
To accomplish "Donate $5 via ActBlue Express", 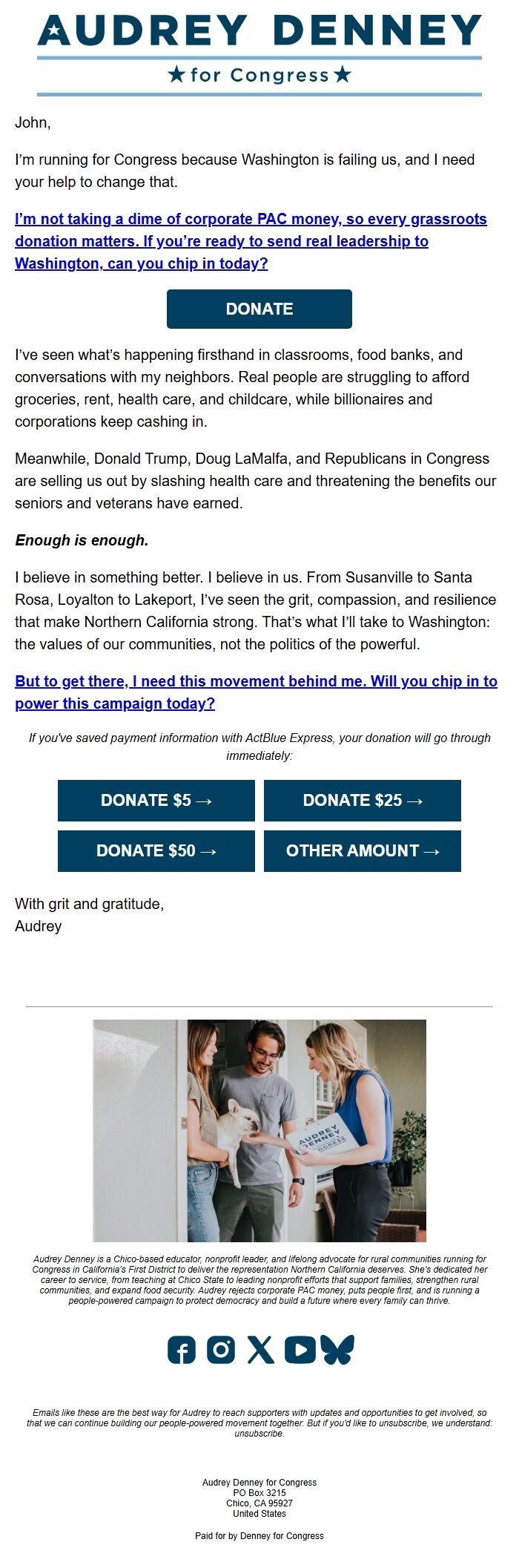I will point(156,800).
